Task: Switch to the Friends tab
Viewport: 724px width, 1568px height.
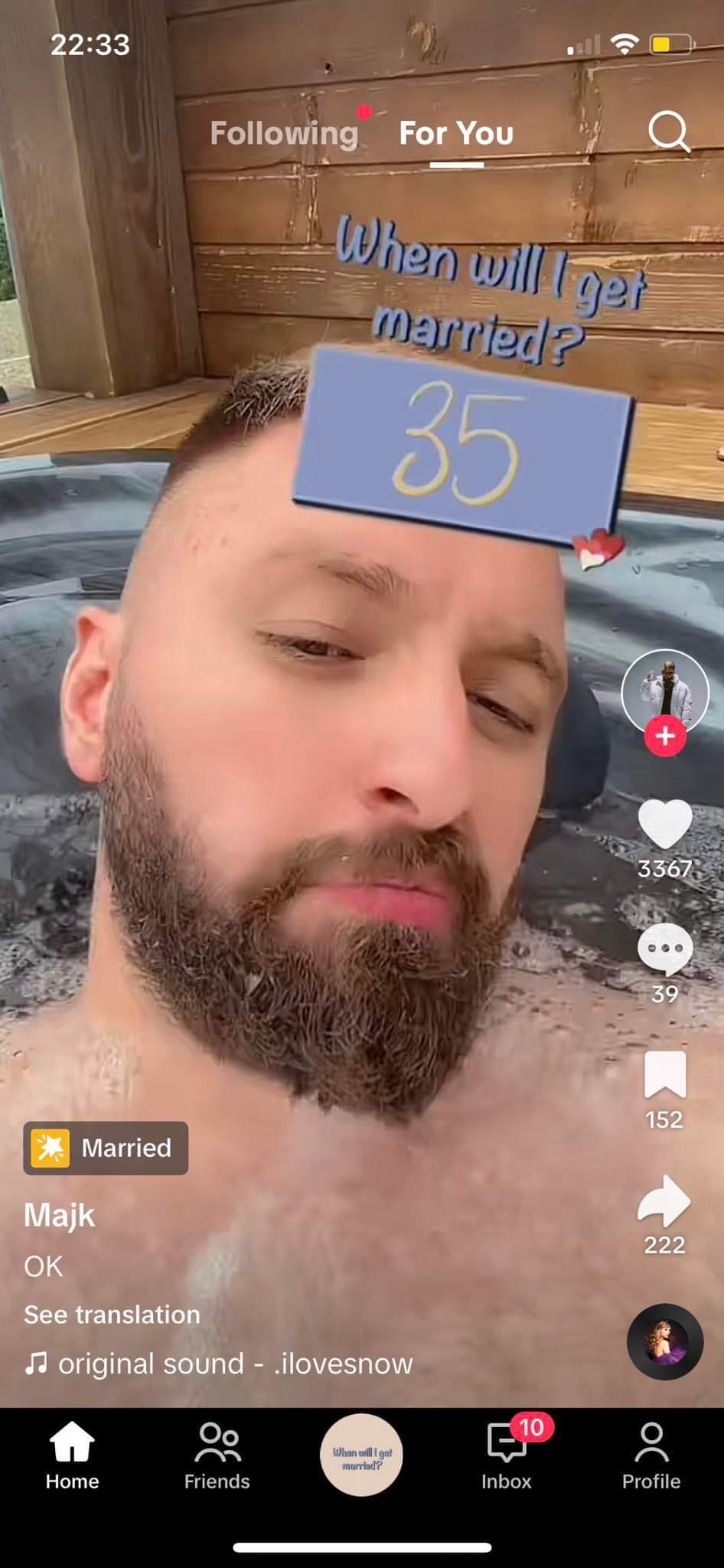Action: (217, 1455)
